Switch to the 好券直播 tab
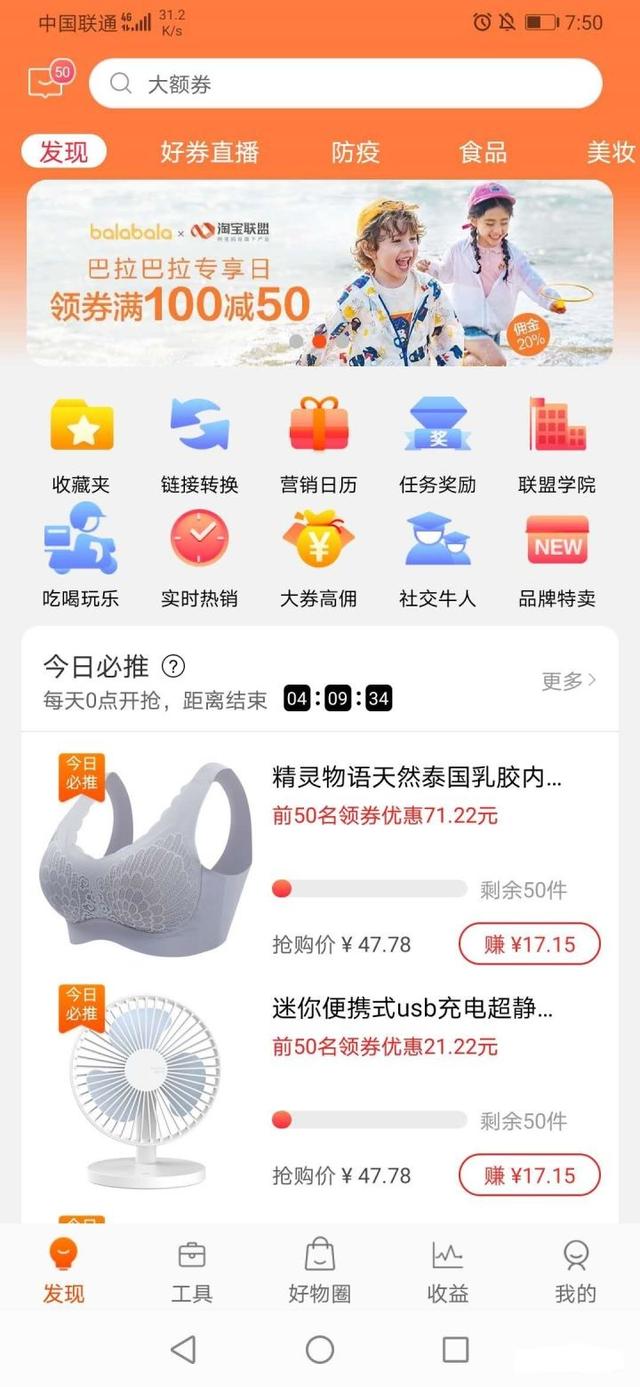 (209, 152)
